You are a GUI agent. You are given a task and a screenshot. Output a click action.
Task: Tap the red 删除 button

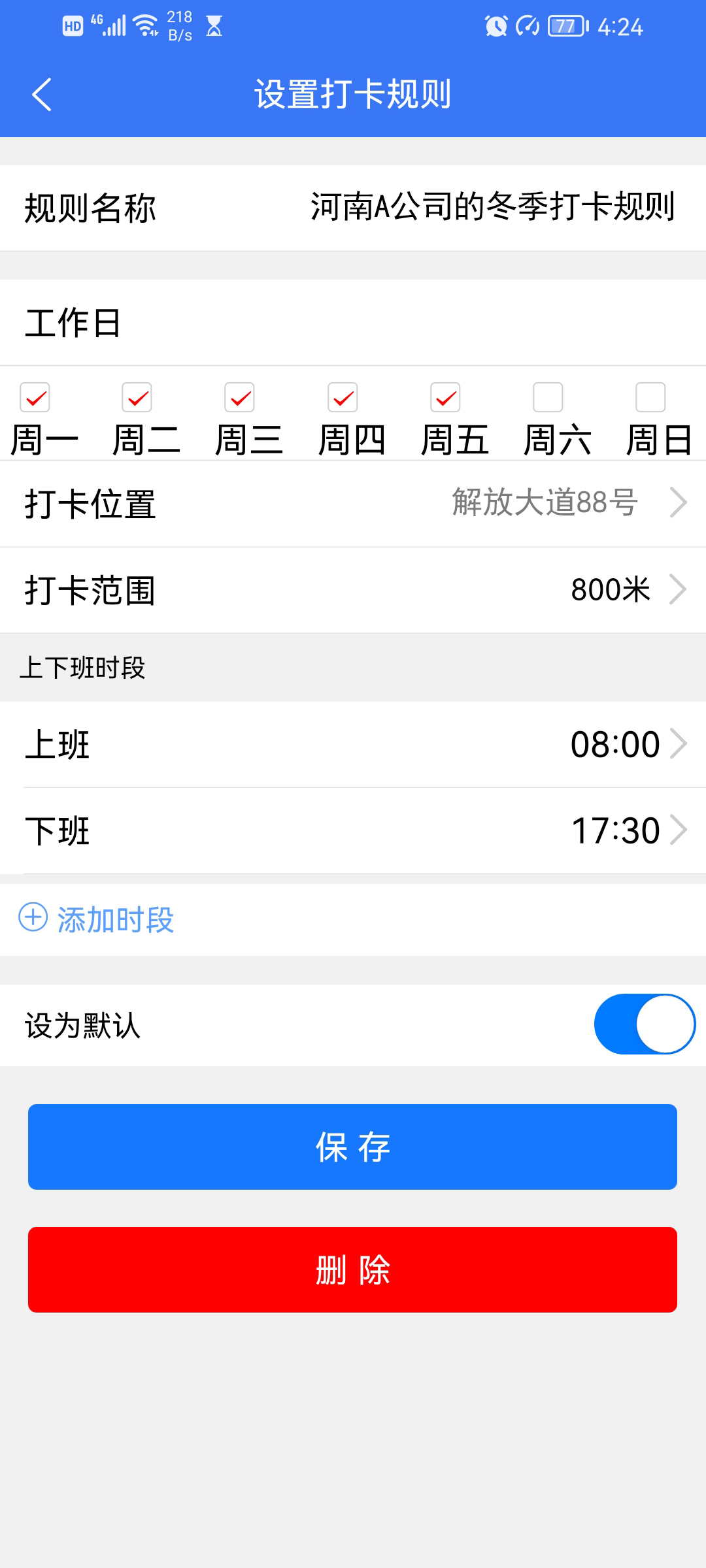click(x=352, y=1269)
